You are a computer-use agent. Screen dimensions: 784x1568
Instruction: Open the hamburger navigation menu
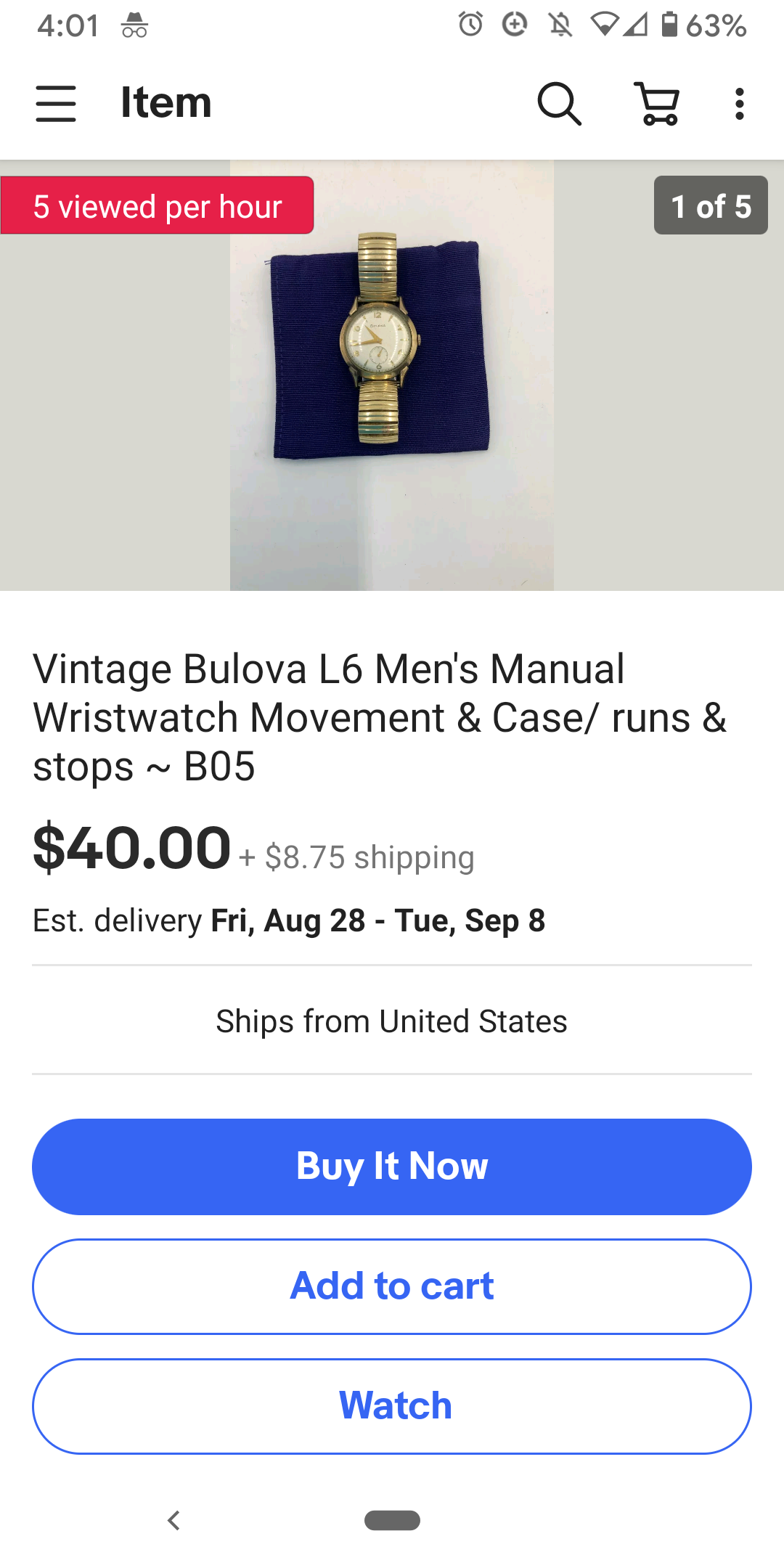(x=56, y=103)
